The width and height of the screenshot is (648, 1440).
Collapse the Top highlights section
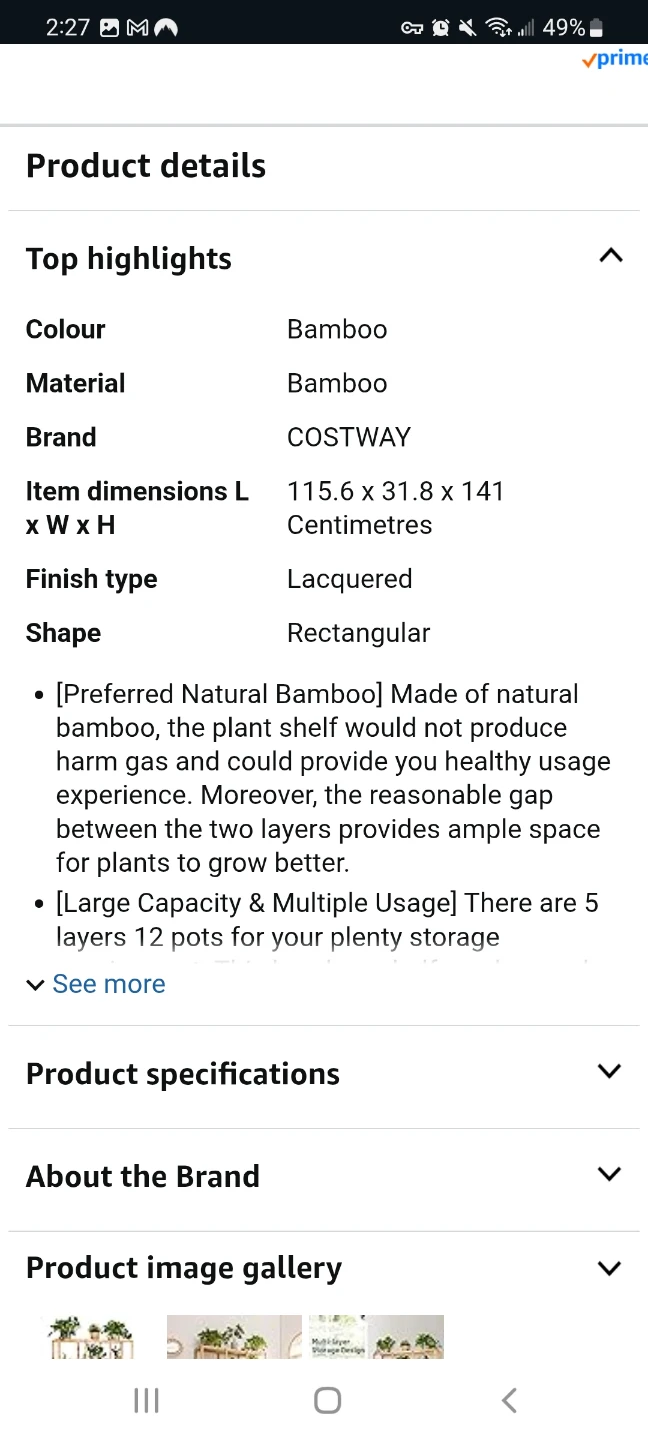coord(610,257)
